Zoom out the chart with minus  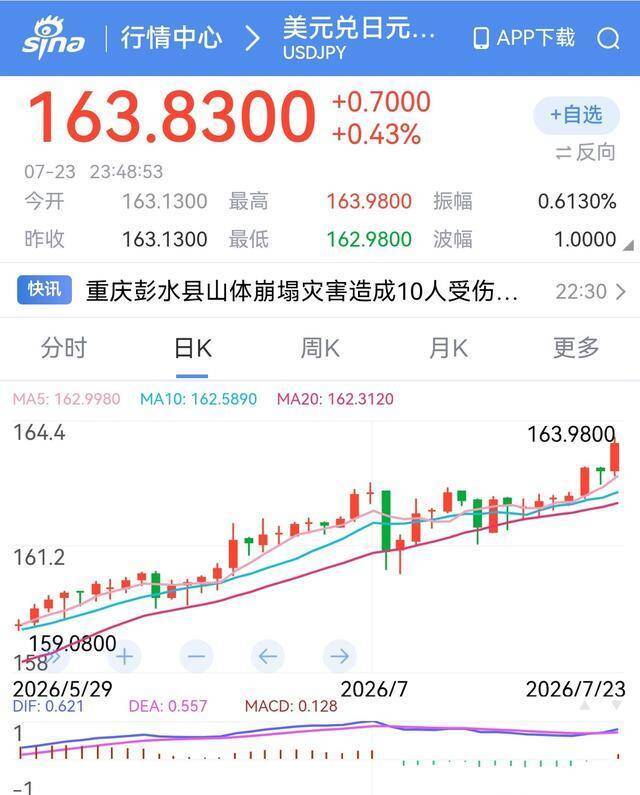[x=196, y=657]
